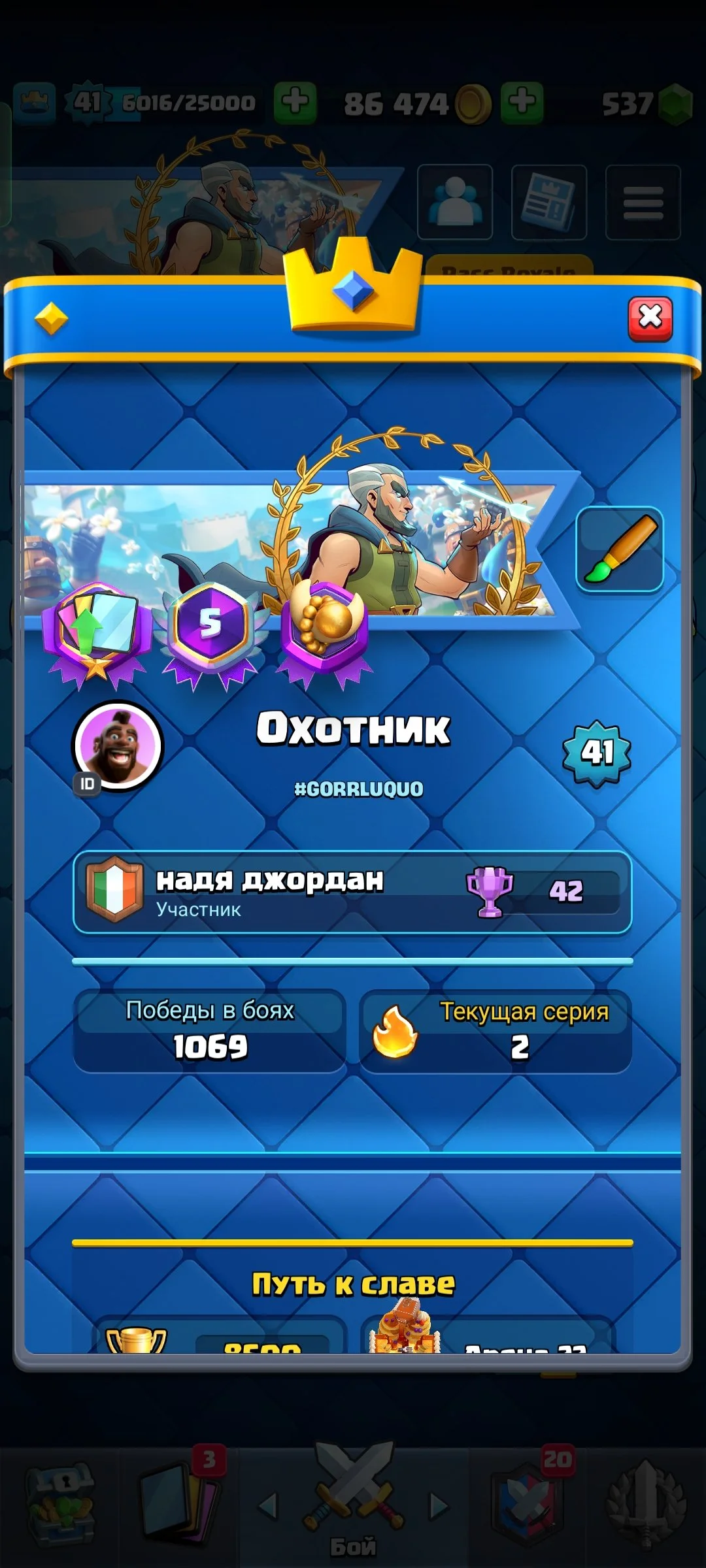Edit the profile banner with the brush
Viewport: 706px width, 1568px height.
coord(620,549)
